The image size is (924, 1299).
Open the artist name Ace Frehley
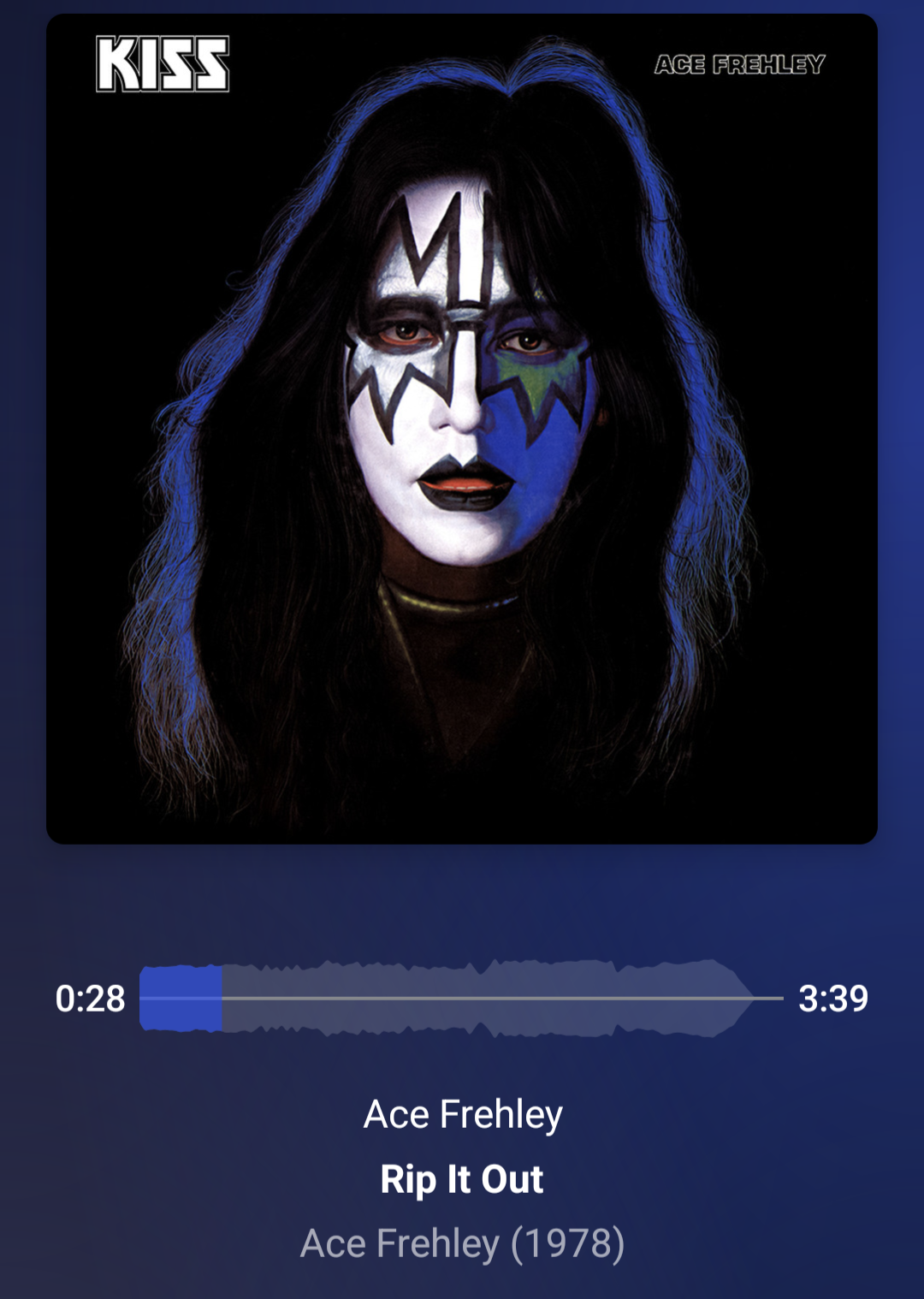(462, 1114)
